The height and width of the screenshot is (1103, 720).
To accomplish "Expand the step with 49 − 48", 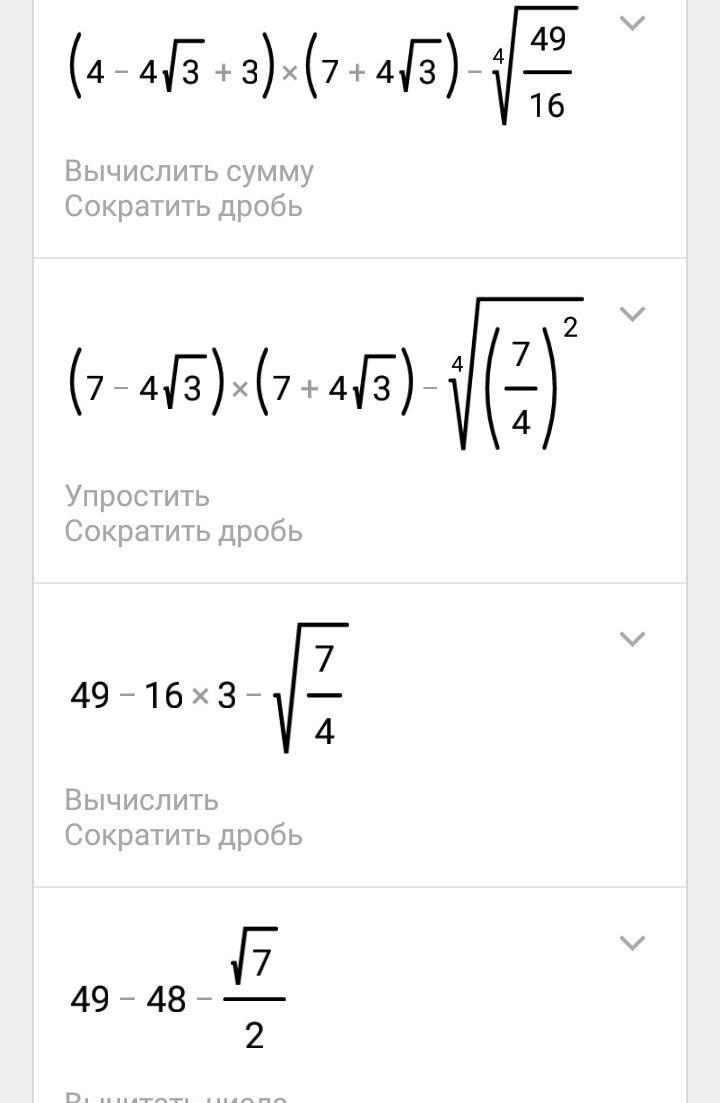I will 632,943.
